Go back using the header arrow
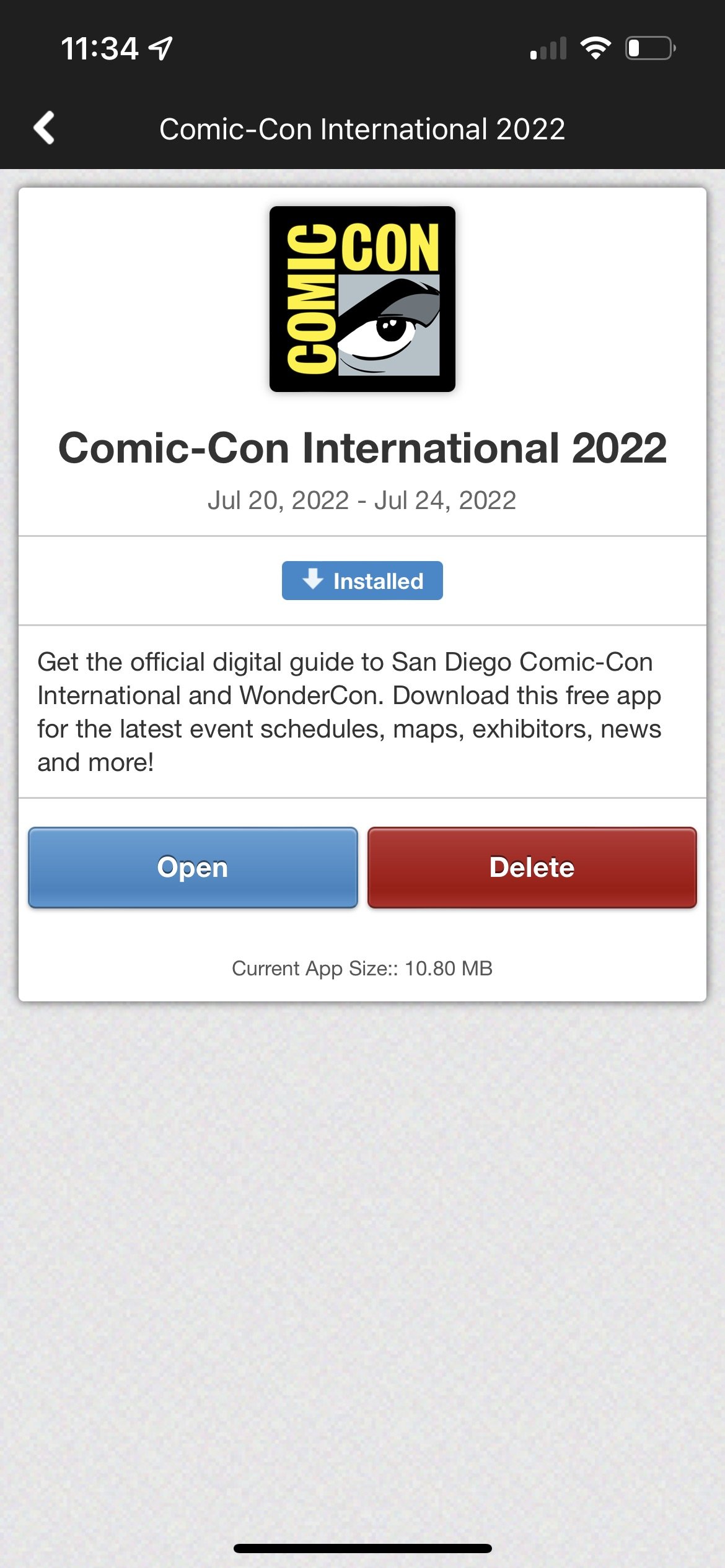Image resolution: width=725 pixels, height=1568 pixels. click(x=44, y=128)
